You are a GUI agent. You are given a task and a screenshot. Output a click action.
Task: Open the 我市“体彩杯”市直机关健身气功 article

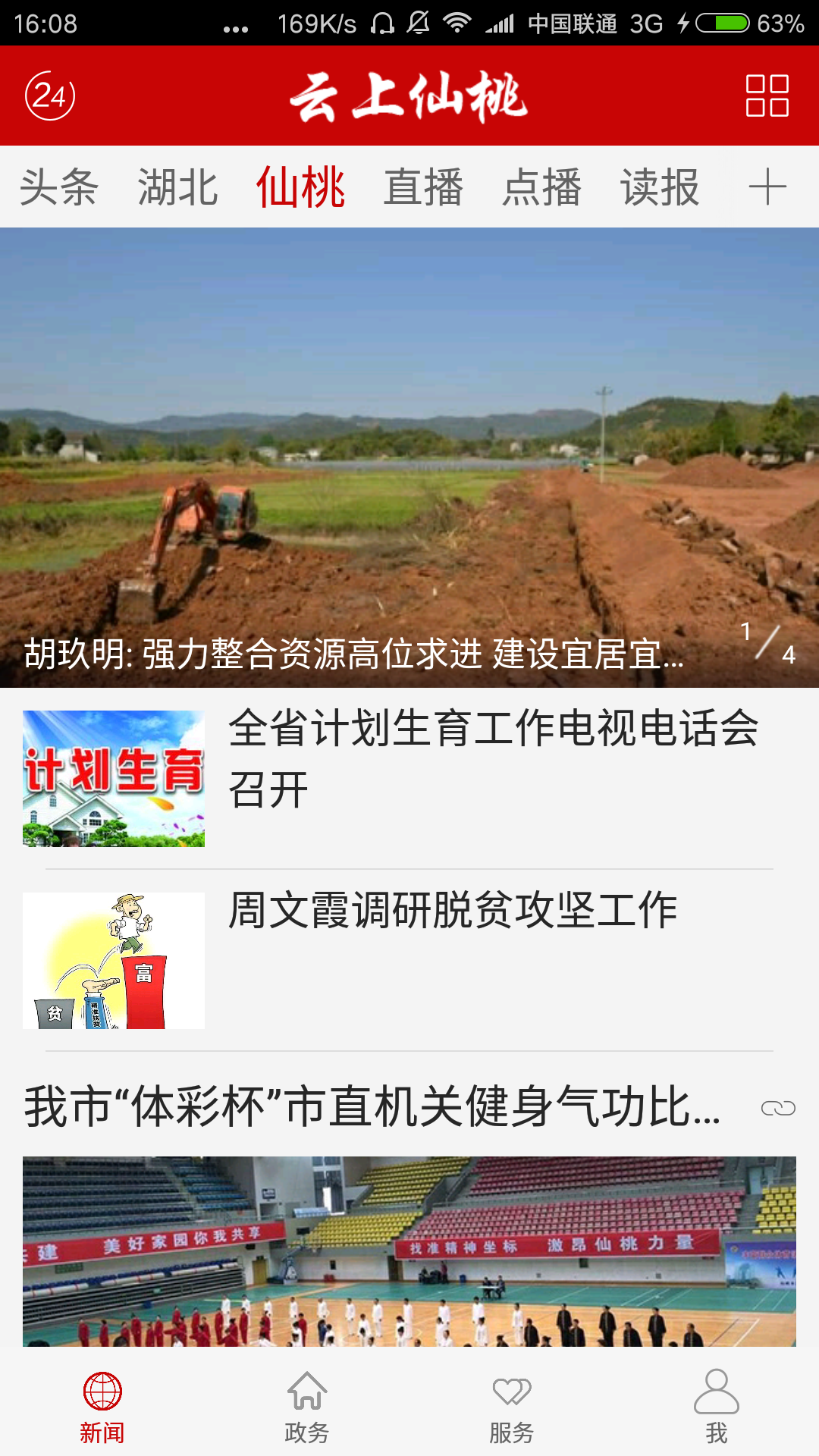pyautogui.click(x=372, y=1107)
